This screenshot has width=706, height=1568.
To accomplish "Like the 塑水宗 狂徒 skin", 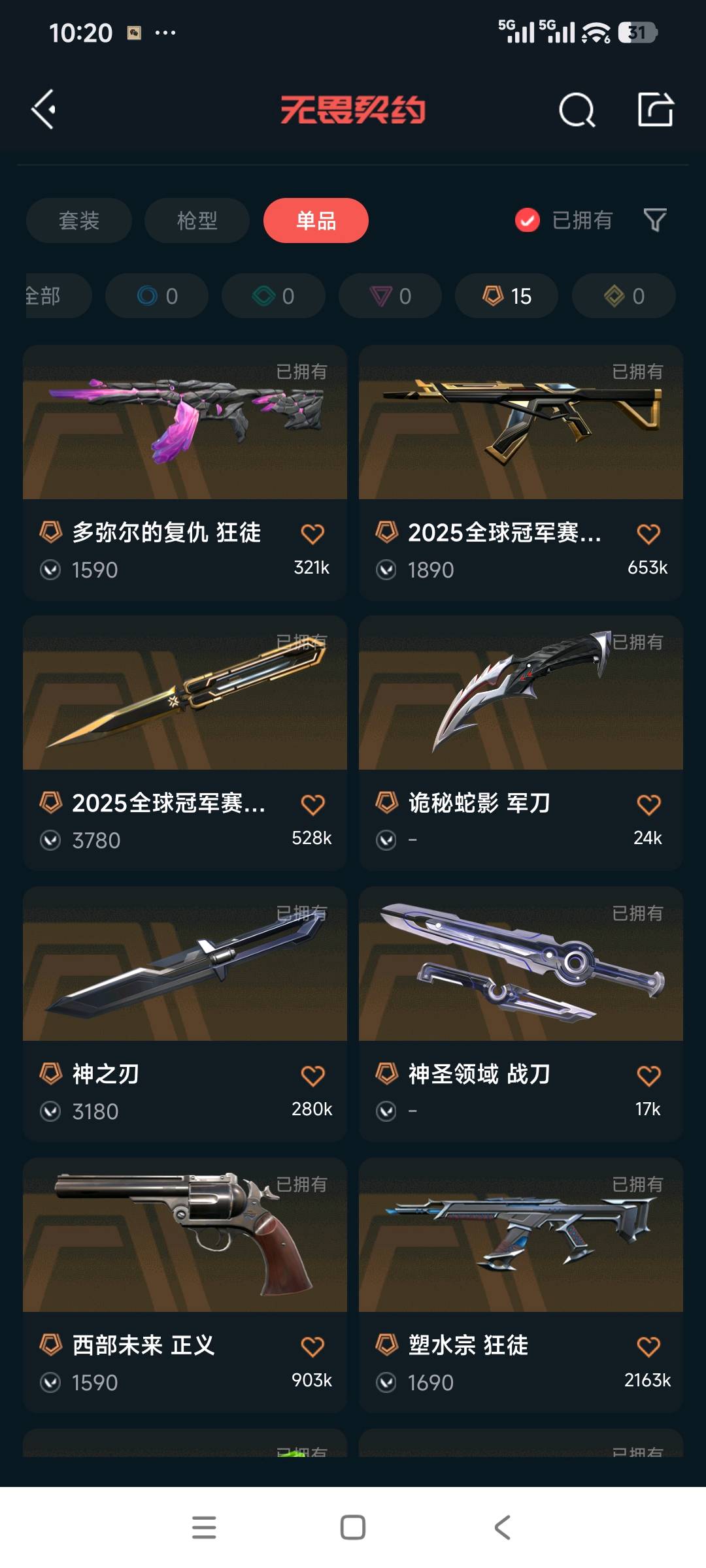I will (x=648, y=1347).
